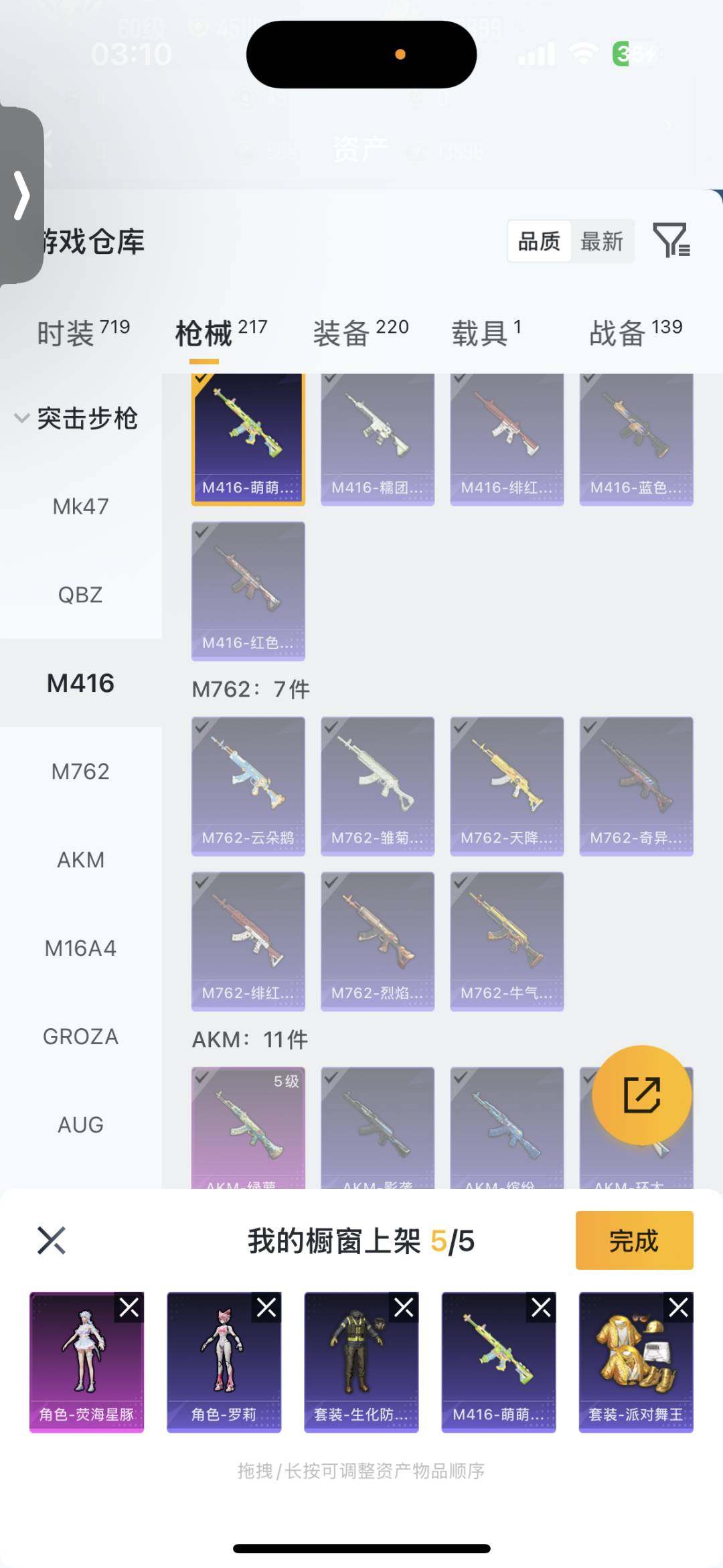Image resolution: width=723 pixels, height=1568 pixels.
Task: Remove 套装-派对舞王 from the showcase
Action: [x=678, y=1307]
